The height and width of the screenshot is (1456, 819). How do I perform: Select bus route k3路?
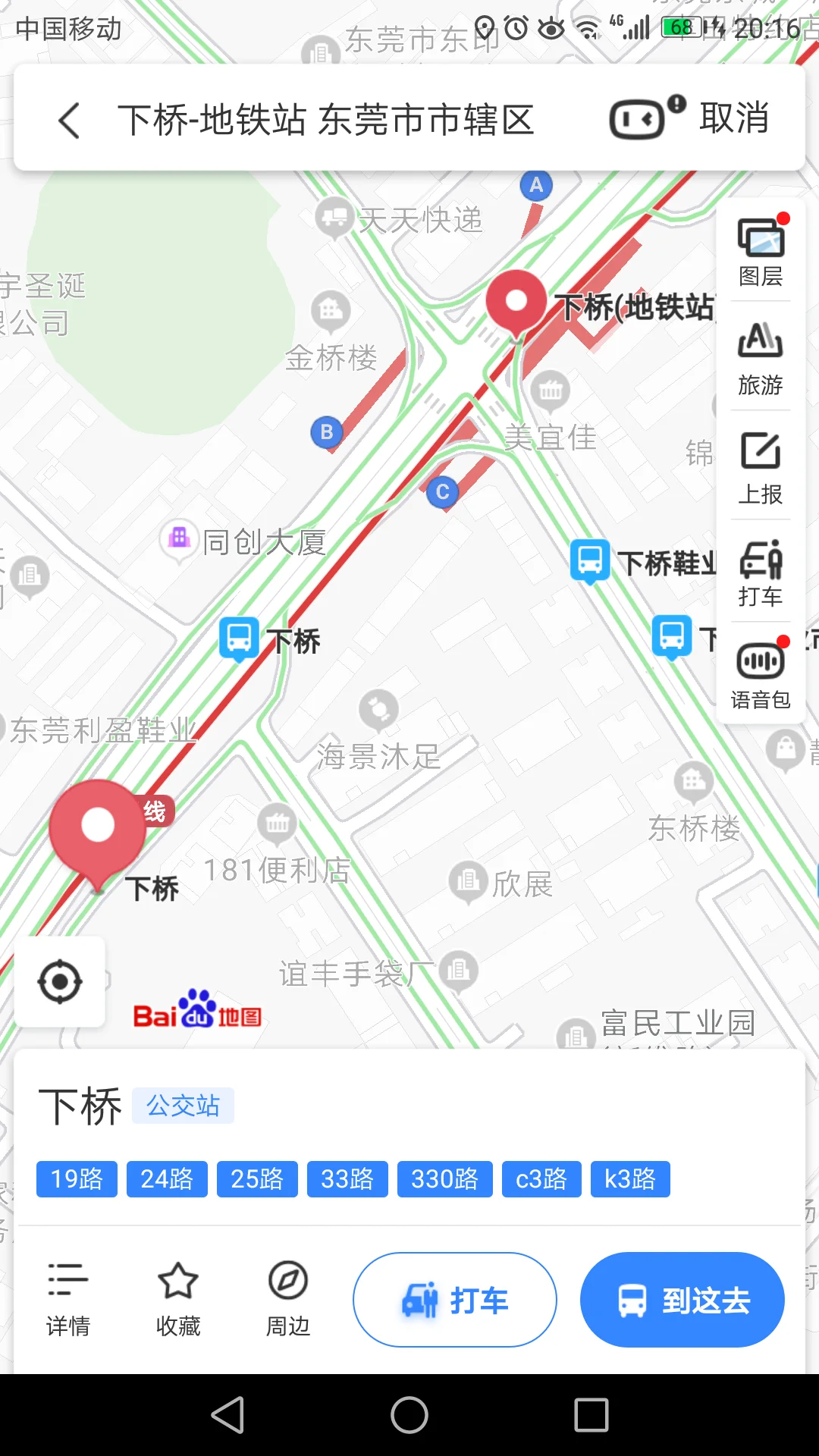pos(630,1178)
